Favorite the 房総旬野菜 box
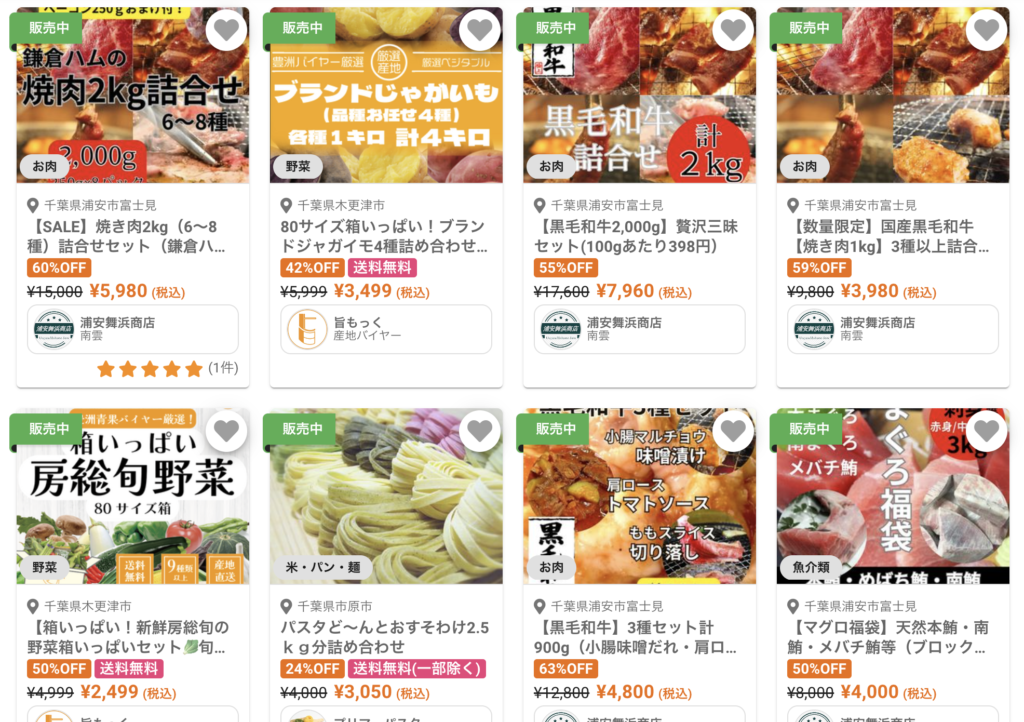This screenshot has width=1024, height=722. [x=226, y=431]
